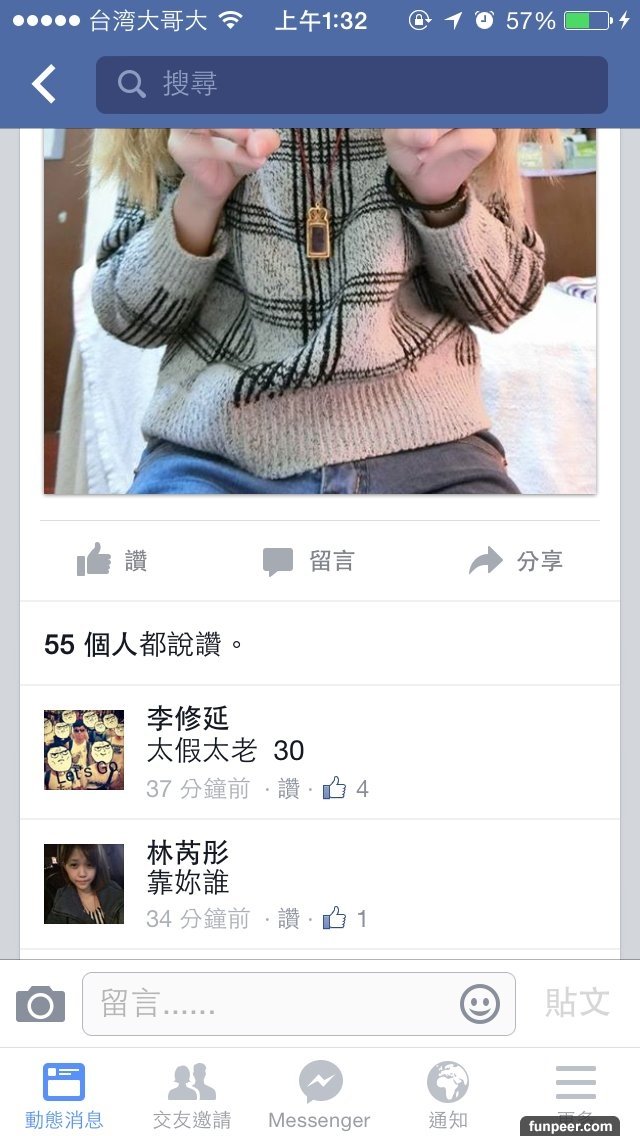The height and width of the screenshot is (1136, 640).
Task: Like 李修延's comment
Action: click(x=288, y=789)
